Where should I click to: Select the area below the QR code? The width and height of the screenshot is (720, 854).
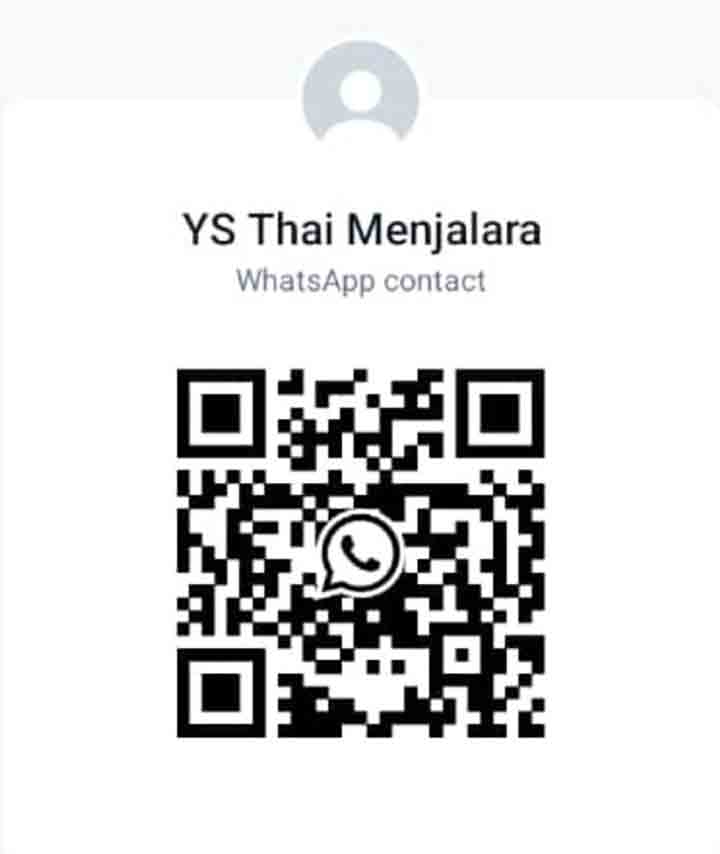point(360,790)
